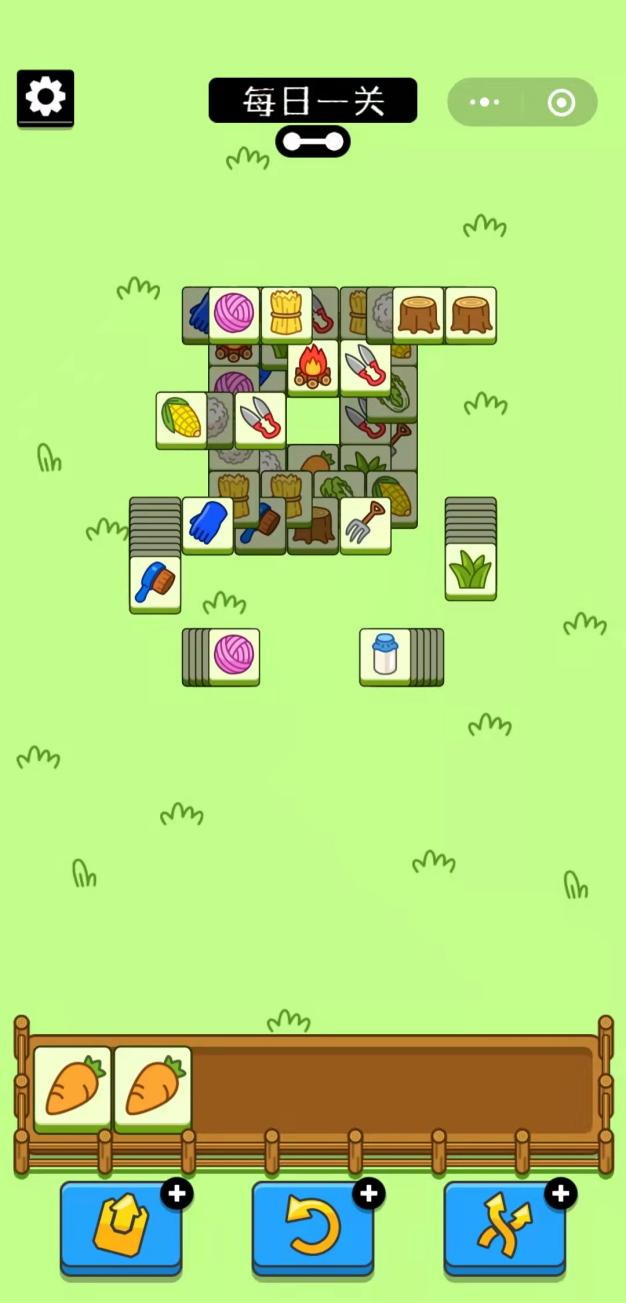This screenshot has height=1303, width=626.
Task: Select the campfire tile
Action: click(312, 367)
